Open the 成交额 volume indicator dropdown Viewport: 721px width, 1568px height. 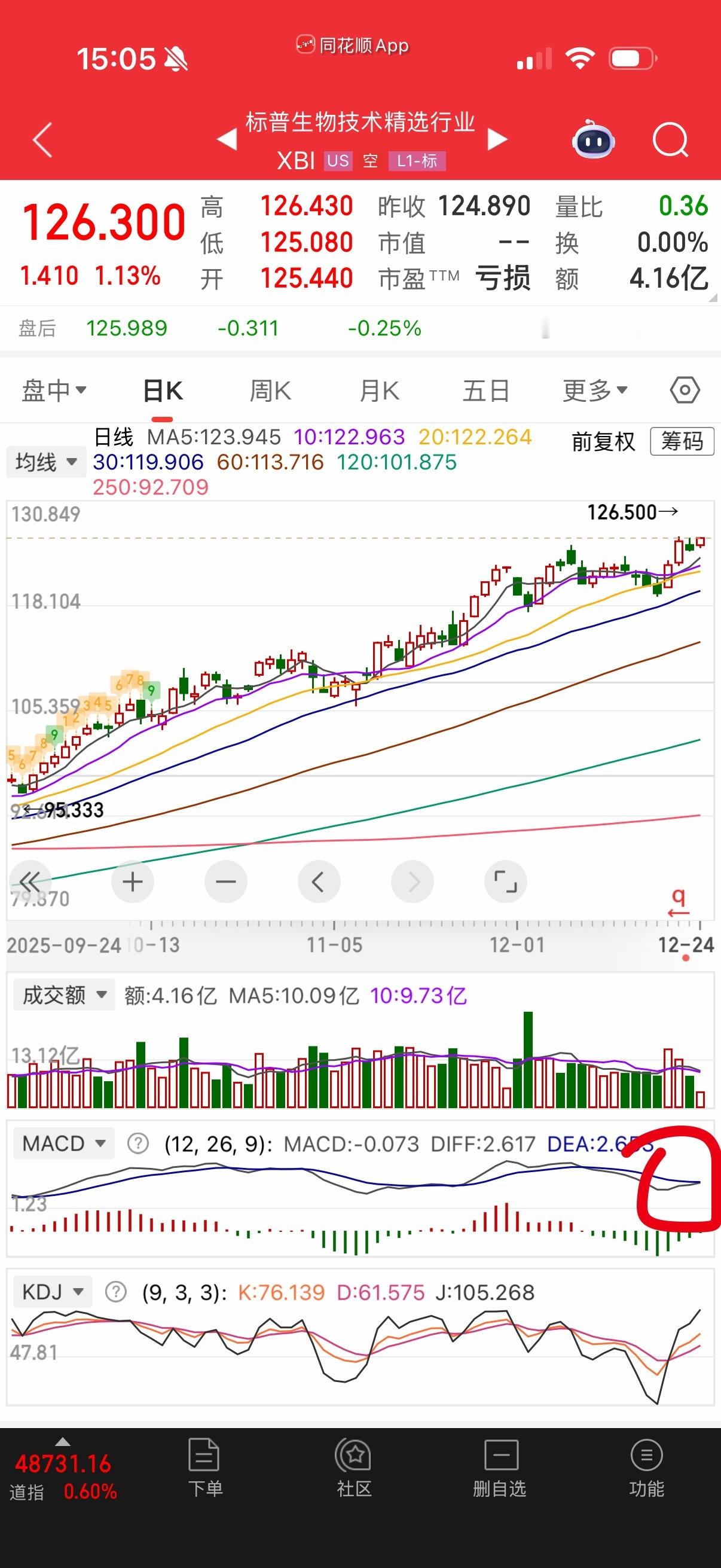63,993
